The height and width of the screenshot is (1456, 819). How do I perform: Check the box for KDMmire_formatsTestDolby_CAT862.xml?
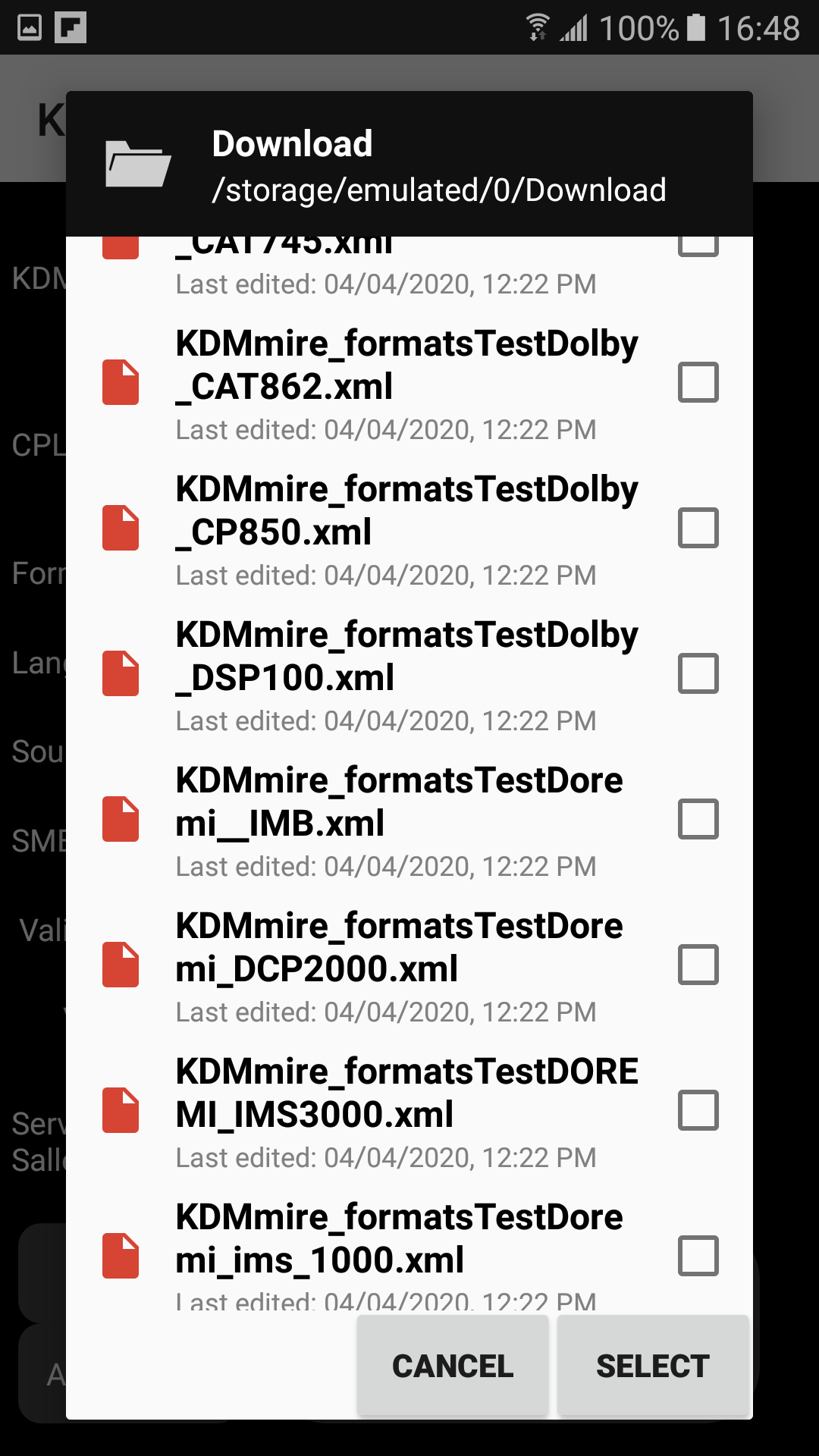tap(698, 382)
